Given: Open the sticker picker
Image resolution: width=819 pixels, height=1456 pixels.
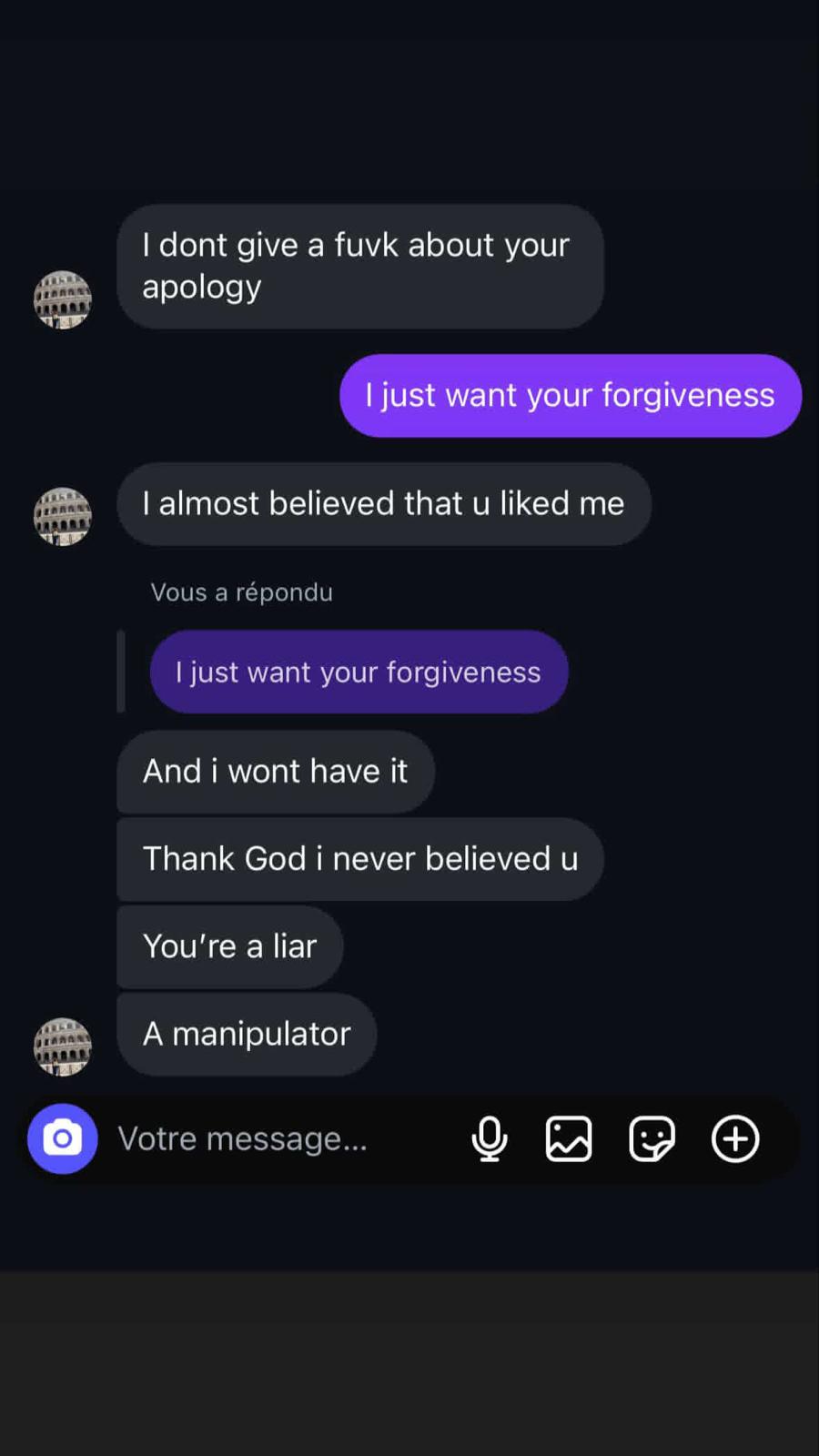Looking at the screenshot, I should point(652,1138).
